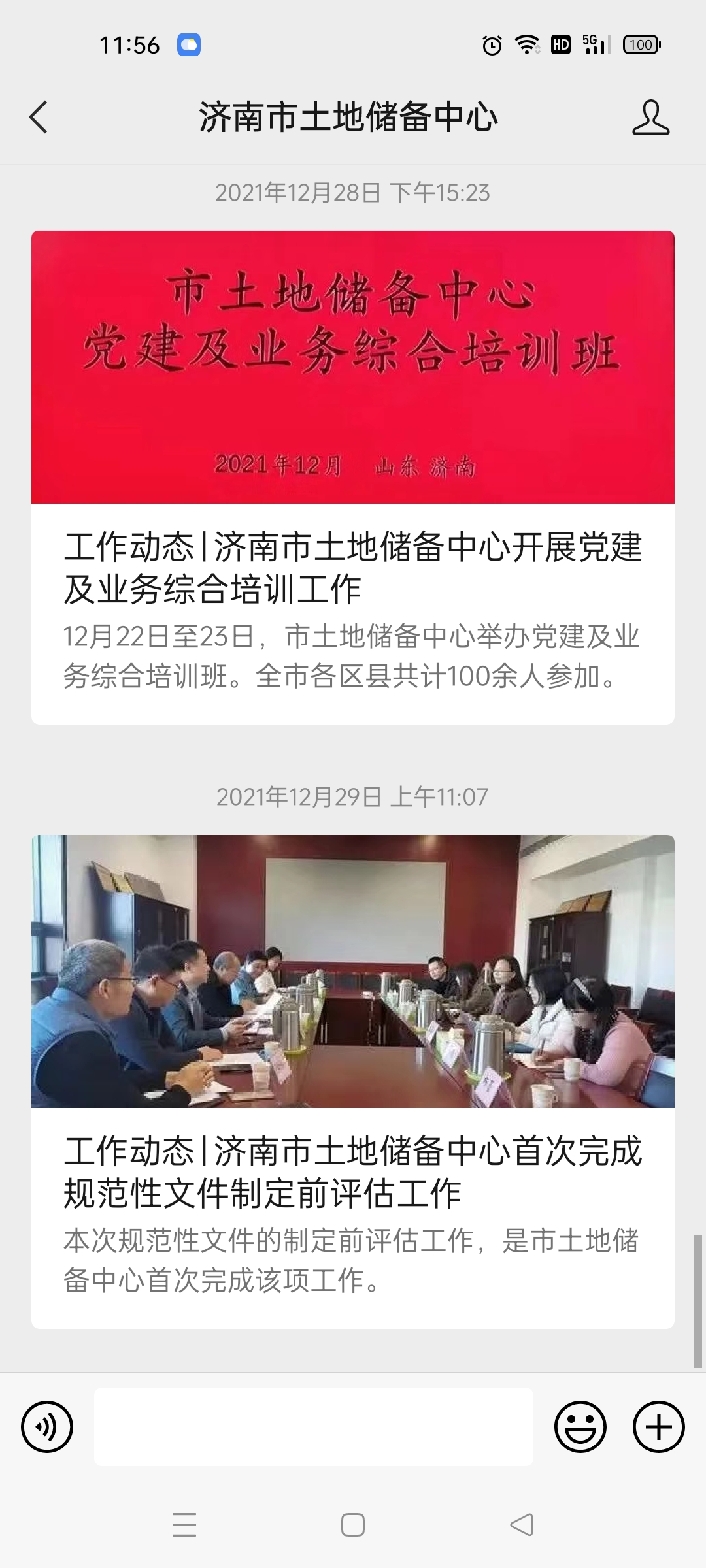Tap the system home button
The height and width of the screenshot is (1568, 706).
(353, 1525)
